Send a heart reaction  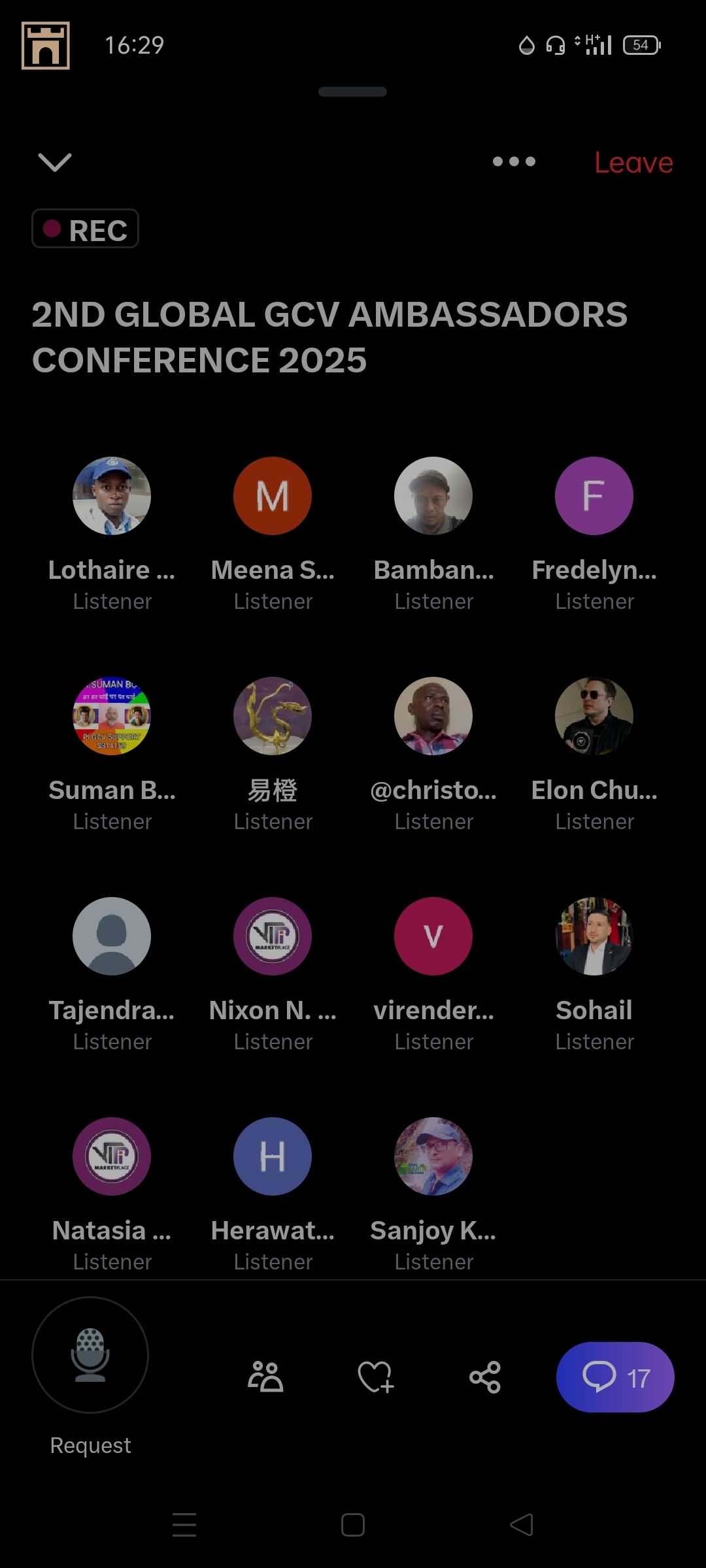click(x=375, y=1377)
